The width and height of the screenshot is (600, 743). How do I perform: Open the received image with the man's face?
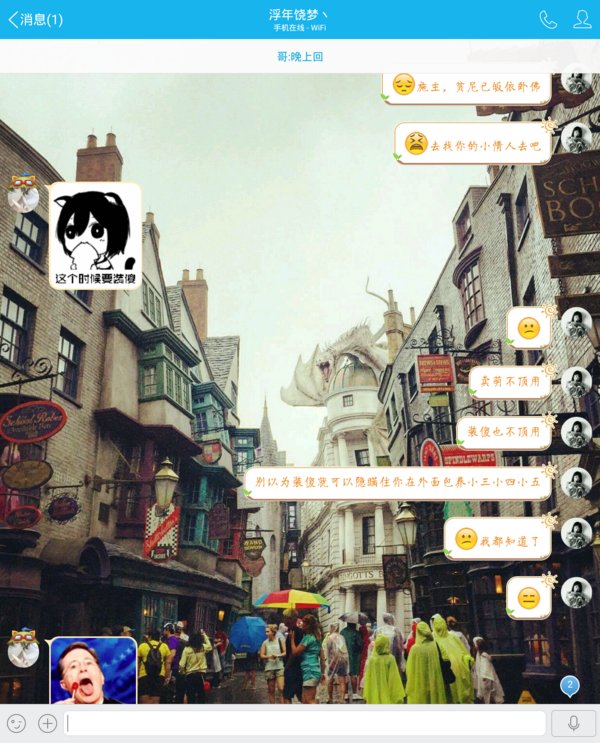click(93, 670)
